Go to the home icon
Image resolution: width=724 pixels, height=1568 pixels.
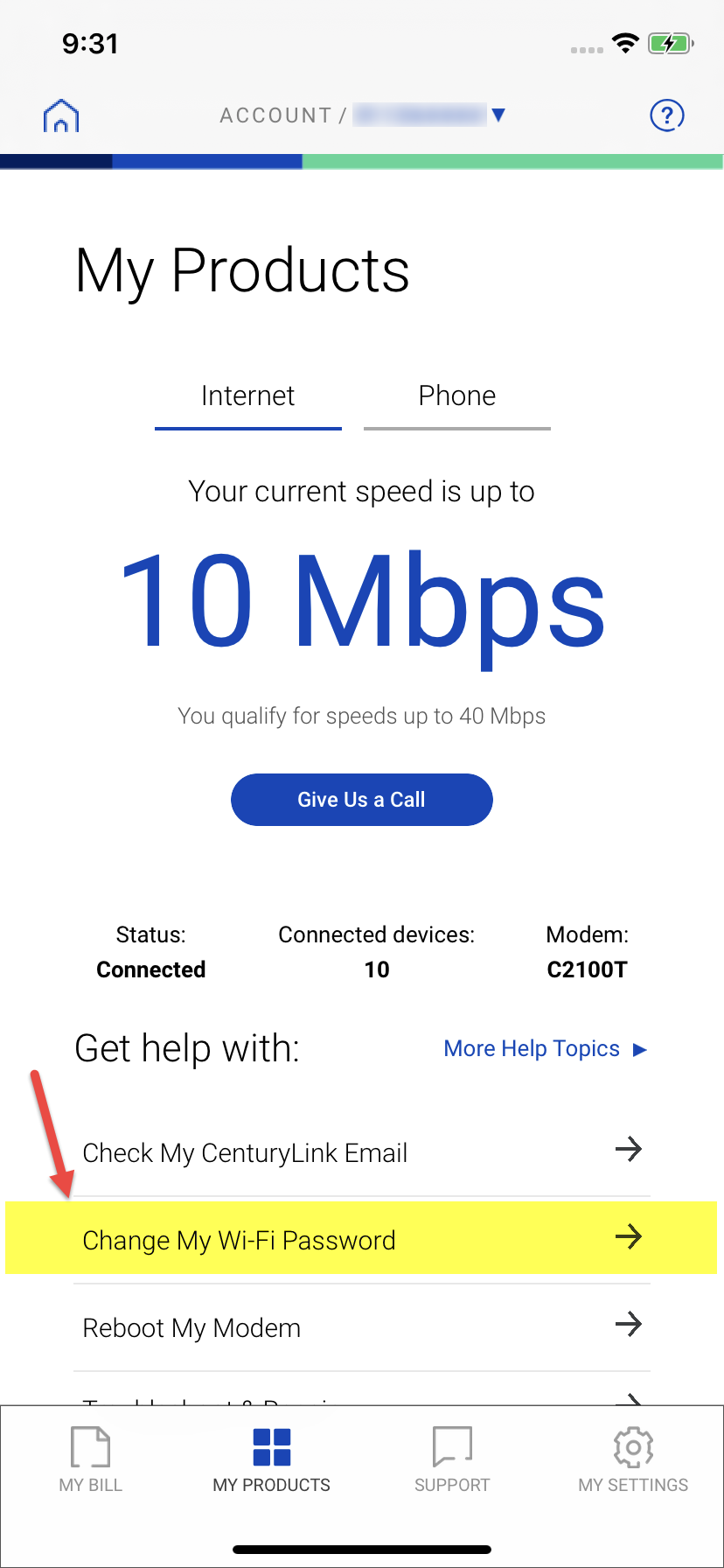click(61, 116)
